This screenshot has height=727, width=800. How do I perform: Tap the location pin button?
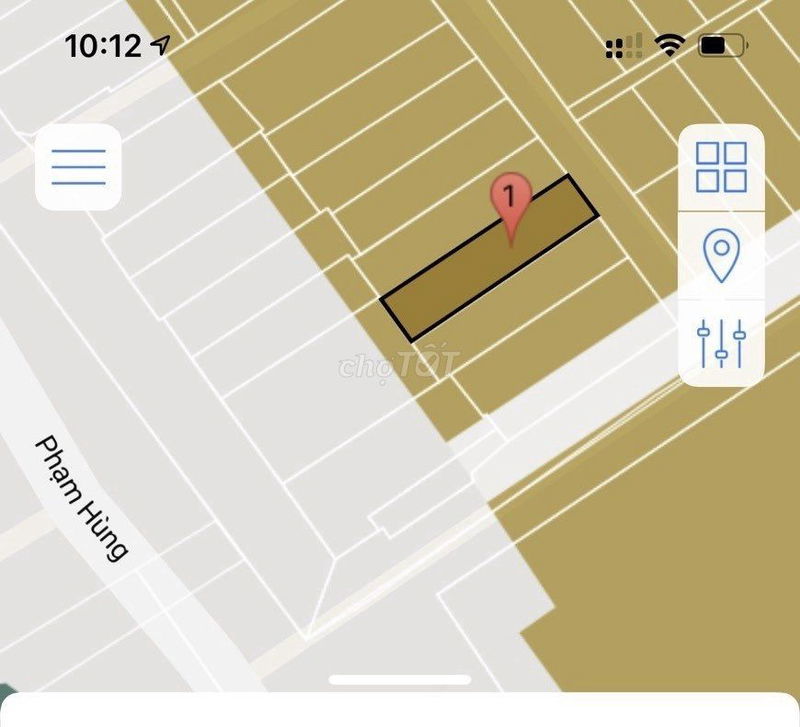pyautogui.click(x=721, y=255)
